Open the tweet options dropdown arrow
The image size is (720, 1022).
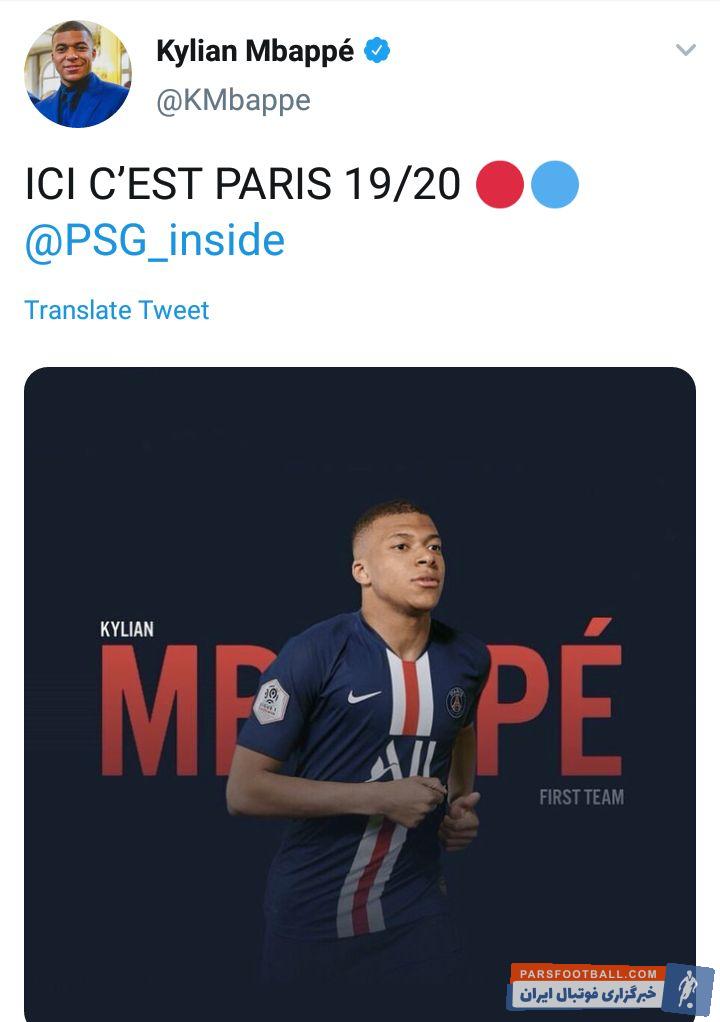[x=685, y=50]
